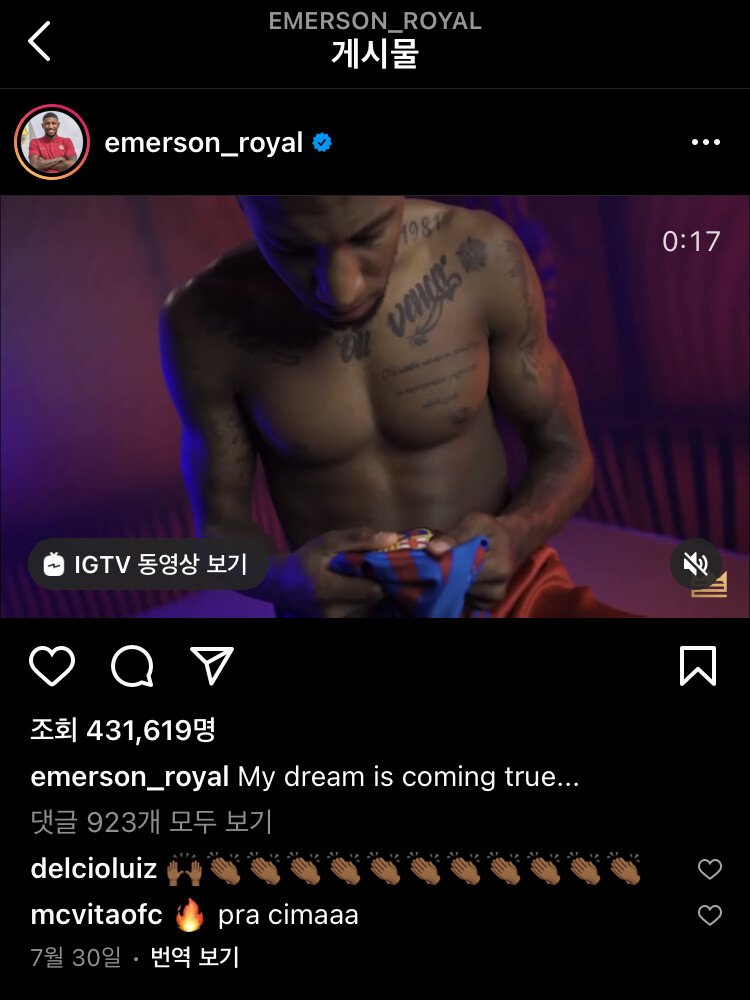Visit delcioluiz's profile from the comment

click(94, 869)
